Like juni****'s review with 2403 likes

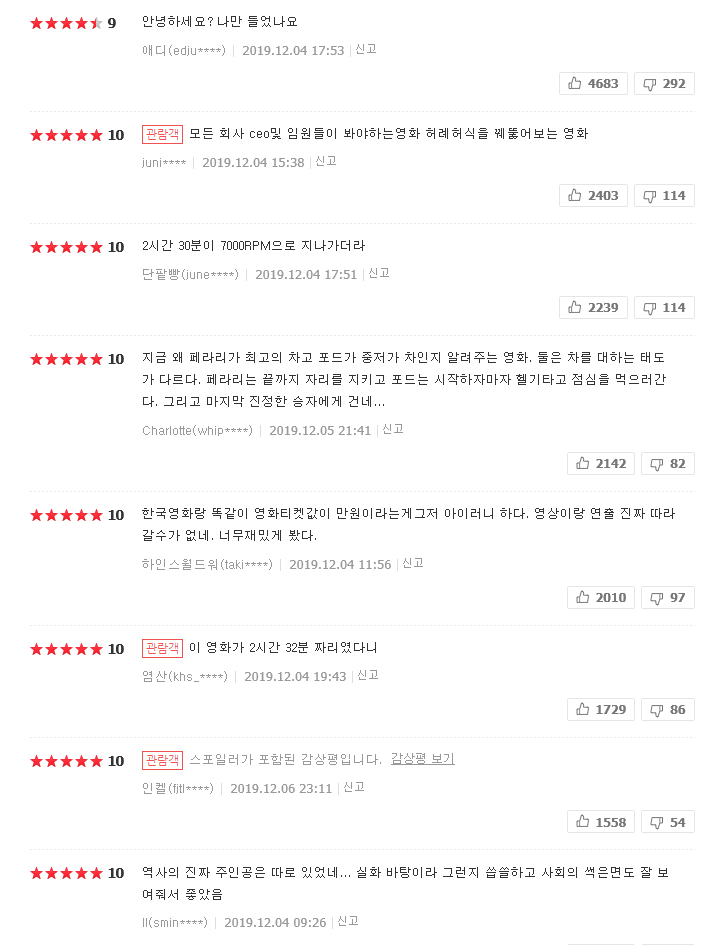click(x=593, y=196)
